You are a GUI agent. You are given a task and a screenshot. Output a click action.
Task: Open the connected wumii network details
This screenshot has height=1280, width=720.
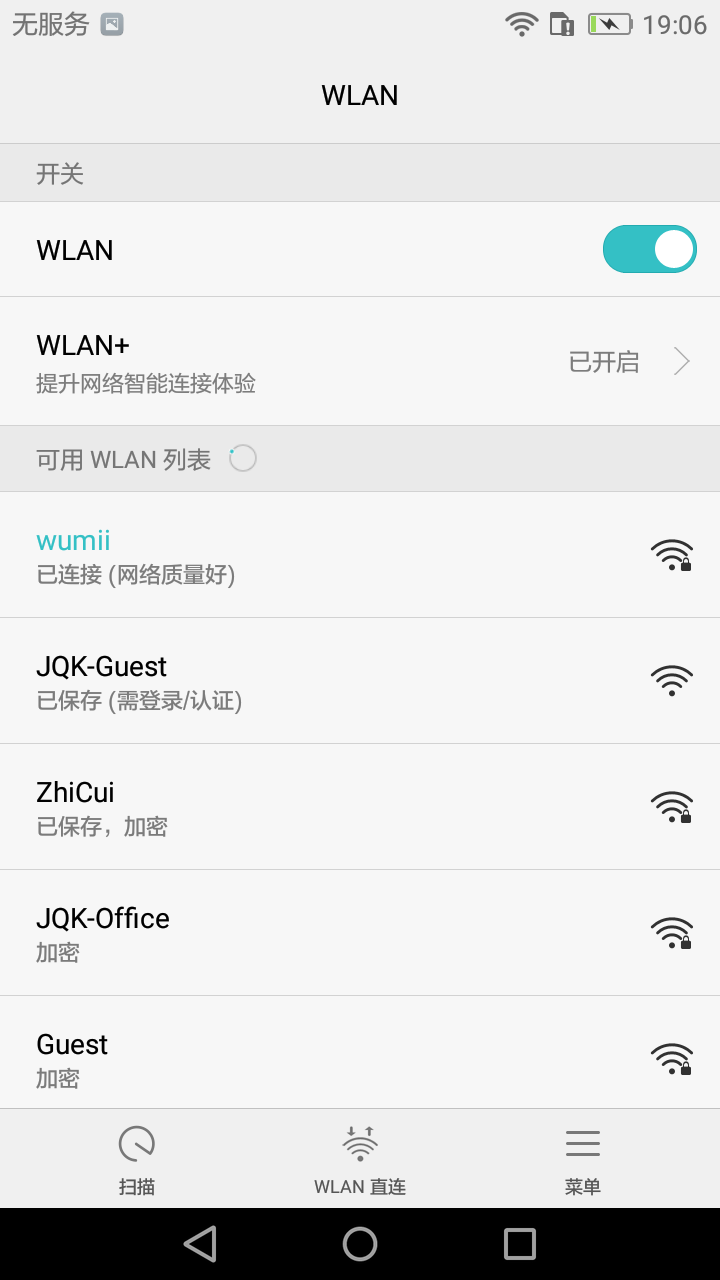pyautogui.click(x=360, y=555)
